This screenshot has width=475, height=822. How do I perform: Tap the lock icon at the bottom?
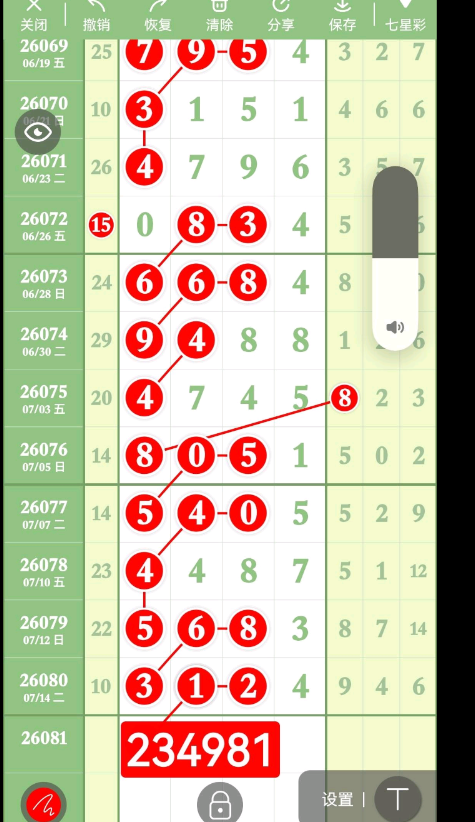220,803
